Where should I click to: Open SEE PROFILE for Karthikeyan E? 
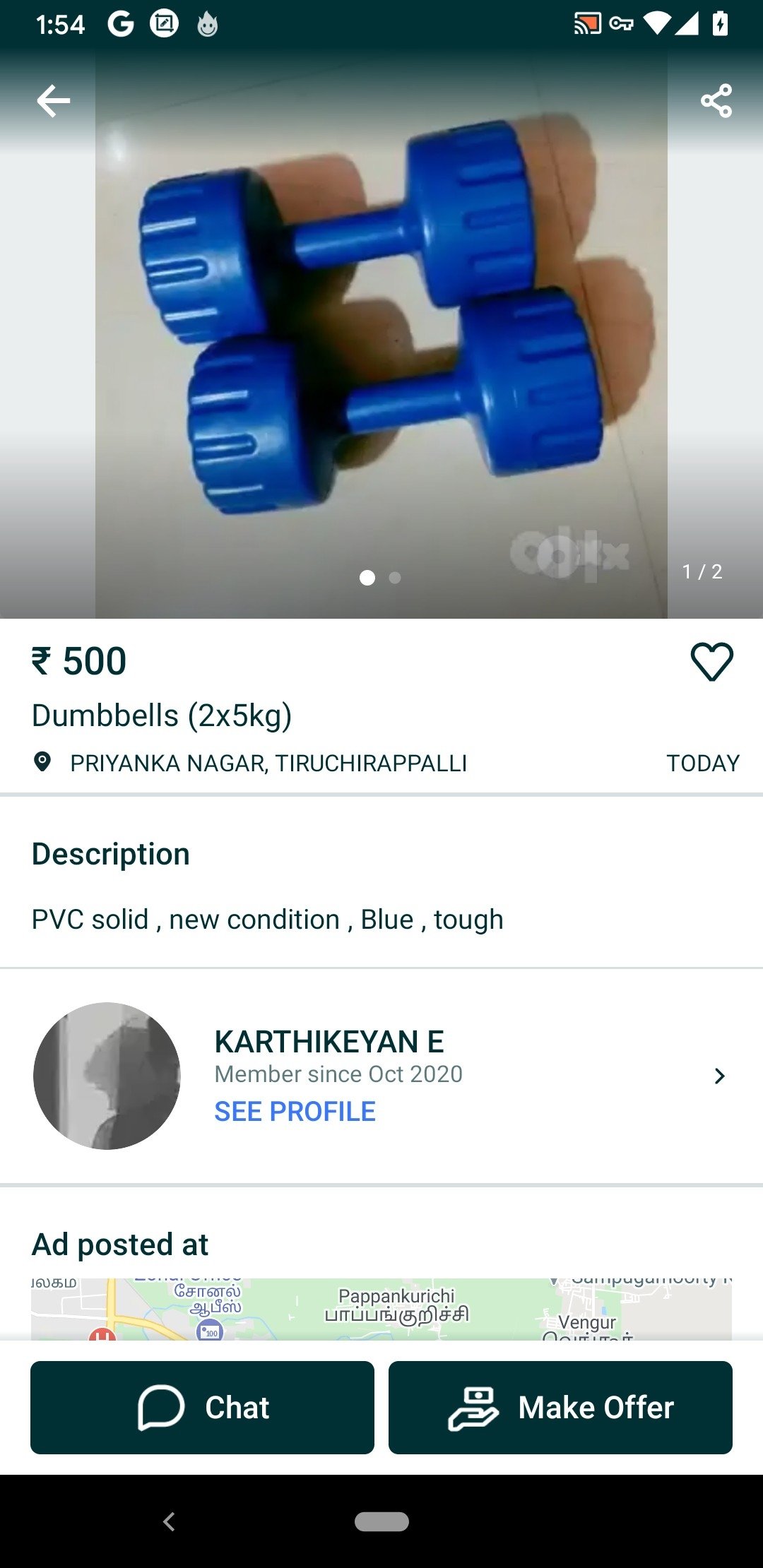pyautogui.click(x=295, y=1112)
